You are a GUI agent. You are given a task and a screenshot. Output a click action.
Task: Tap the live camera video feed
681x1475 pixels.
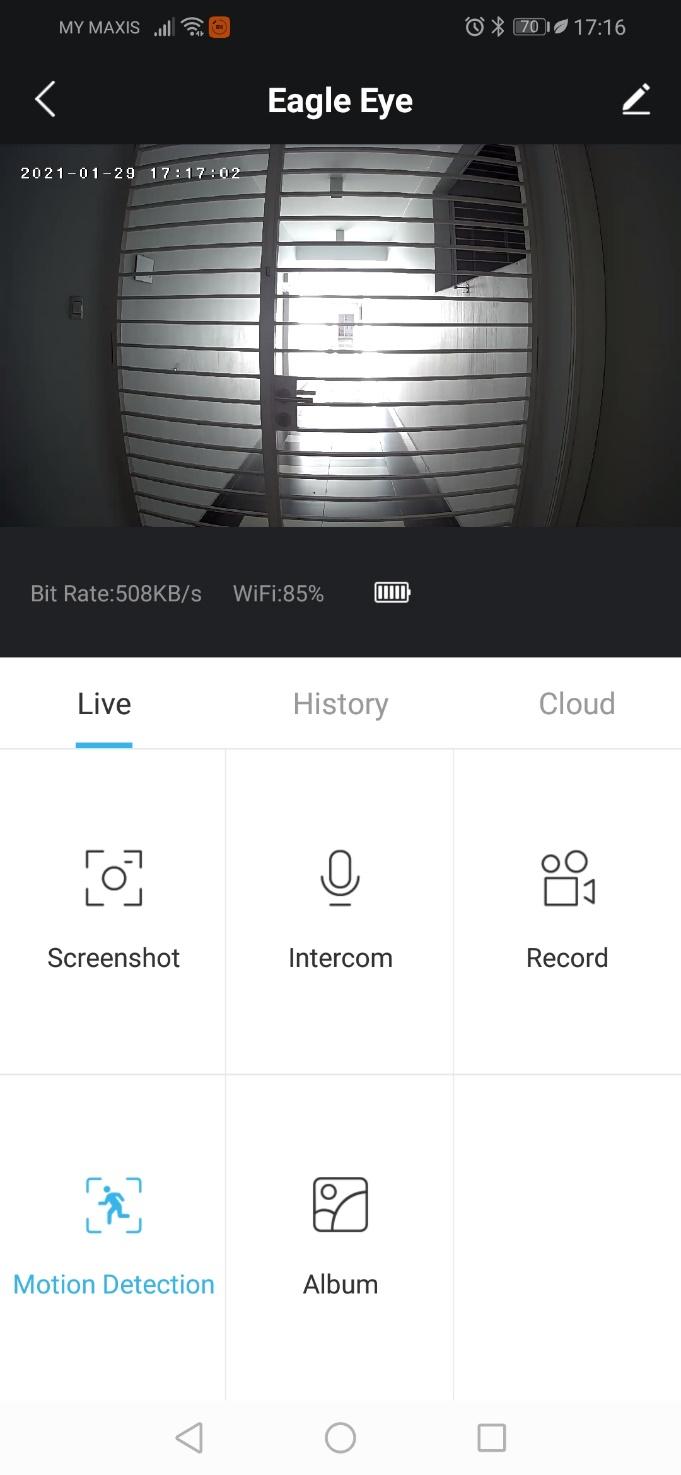pyautogui.click(x=340, y=335)
